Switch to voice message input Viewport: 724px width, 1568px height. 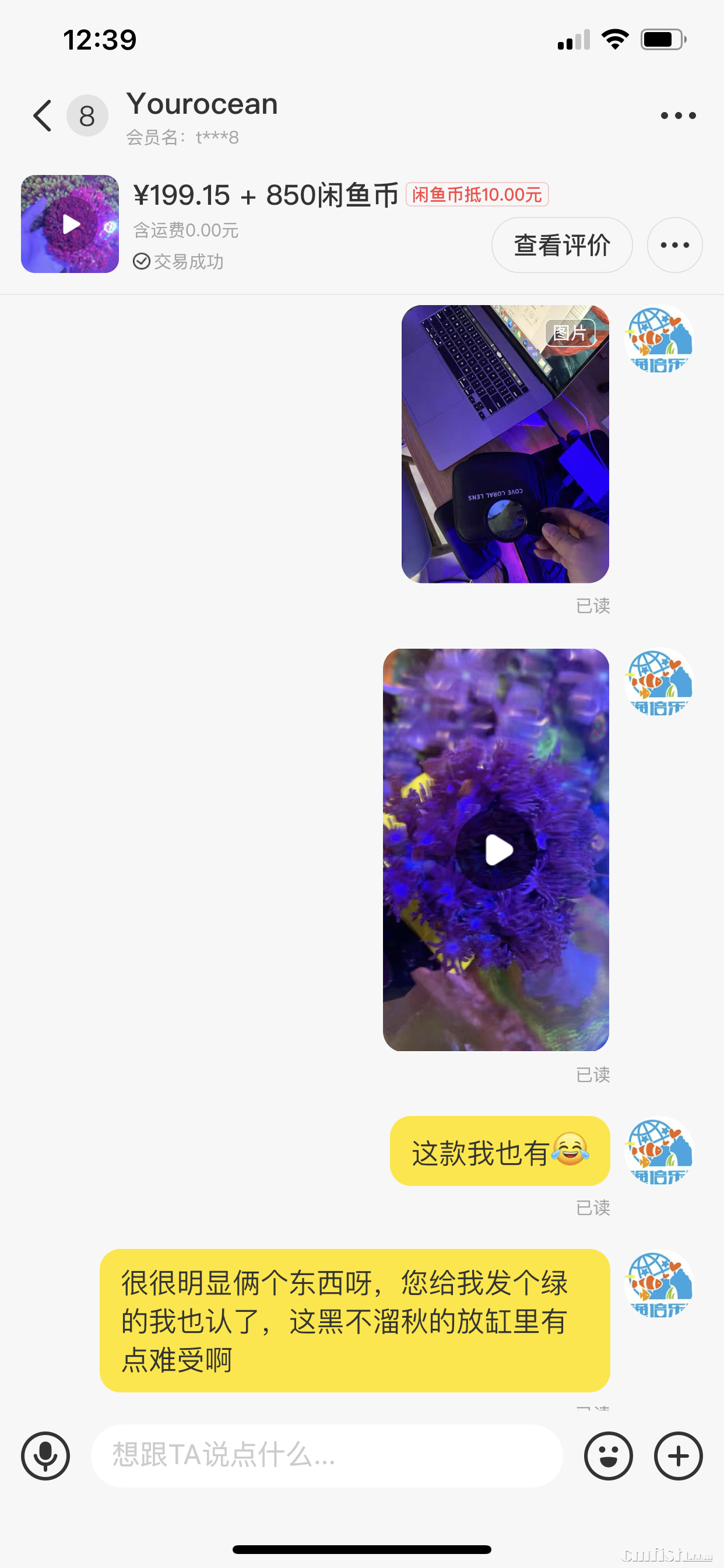(x=45, y=1456)
